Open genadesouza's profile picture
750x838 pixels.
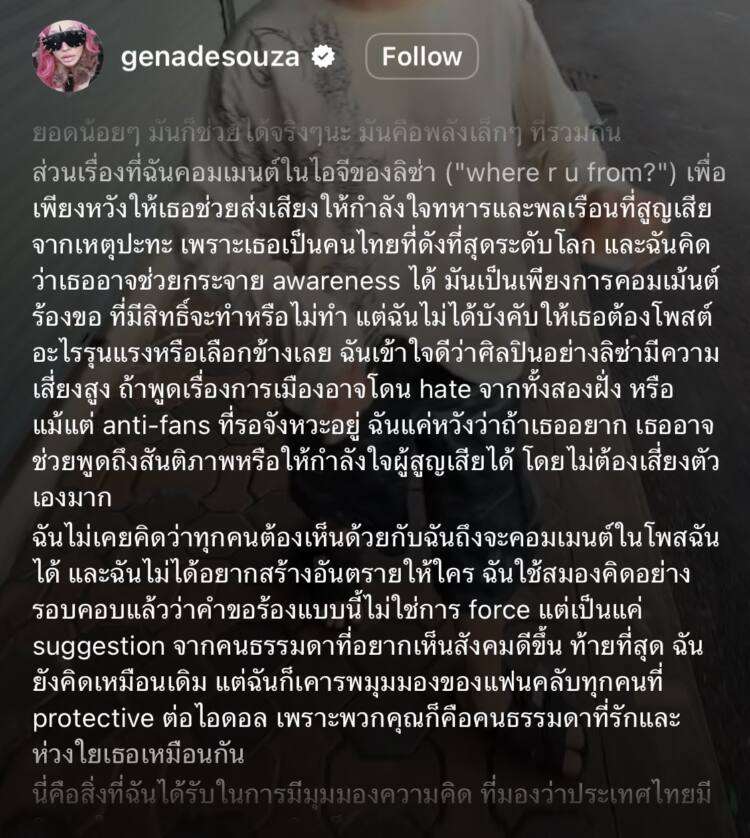click(x=67, y=57)
